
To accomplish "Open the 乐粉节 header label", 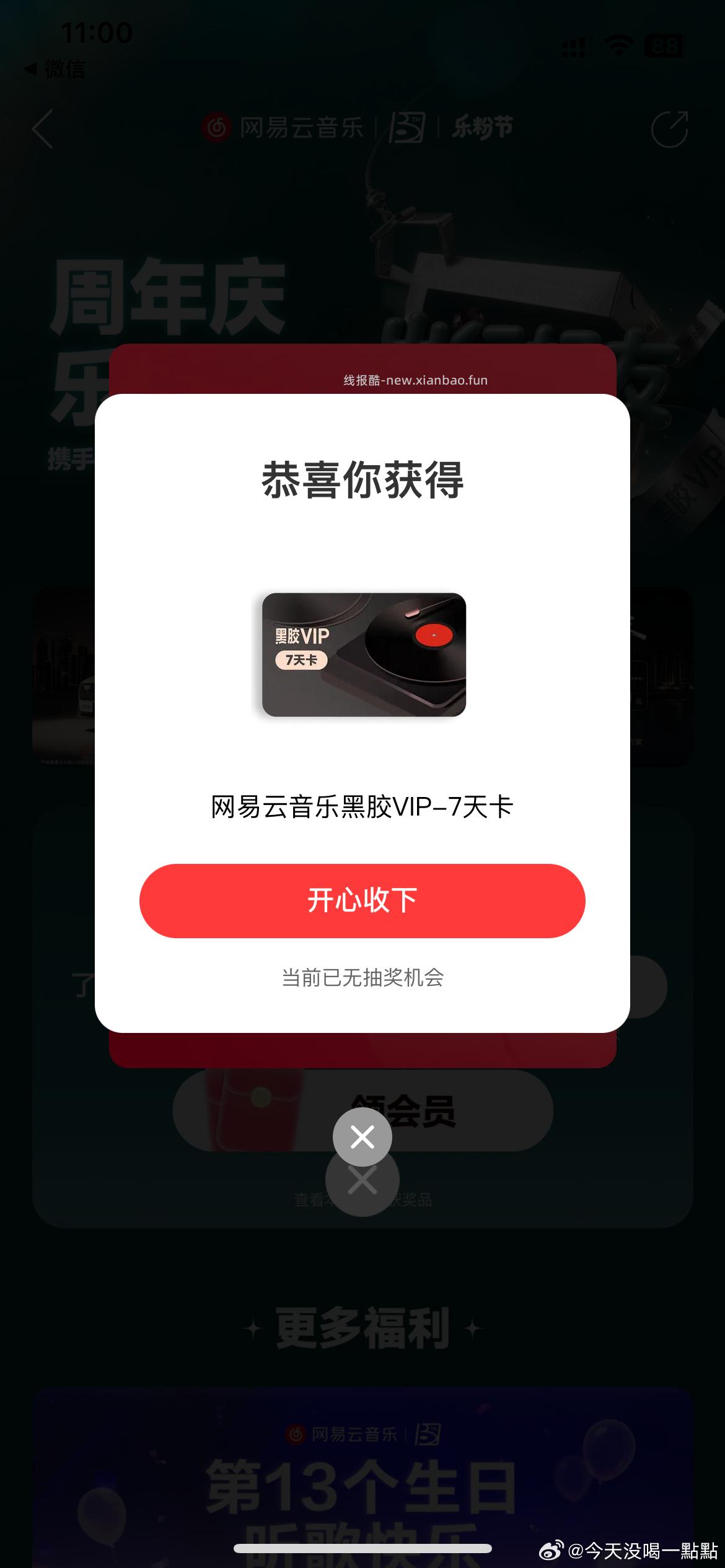I will click(484, 129).
